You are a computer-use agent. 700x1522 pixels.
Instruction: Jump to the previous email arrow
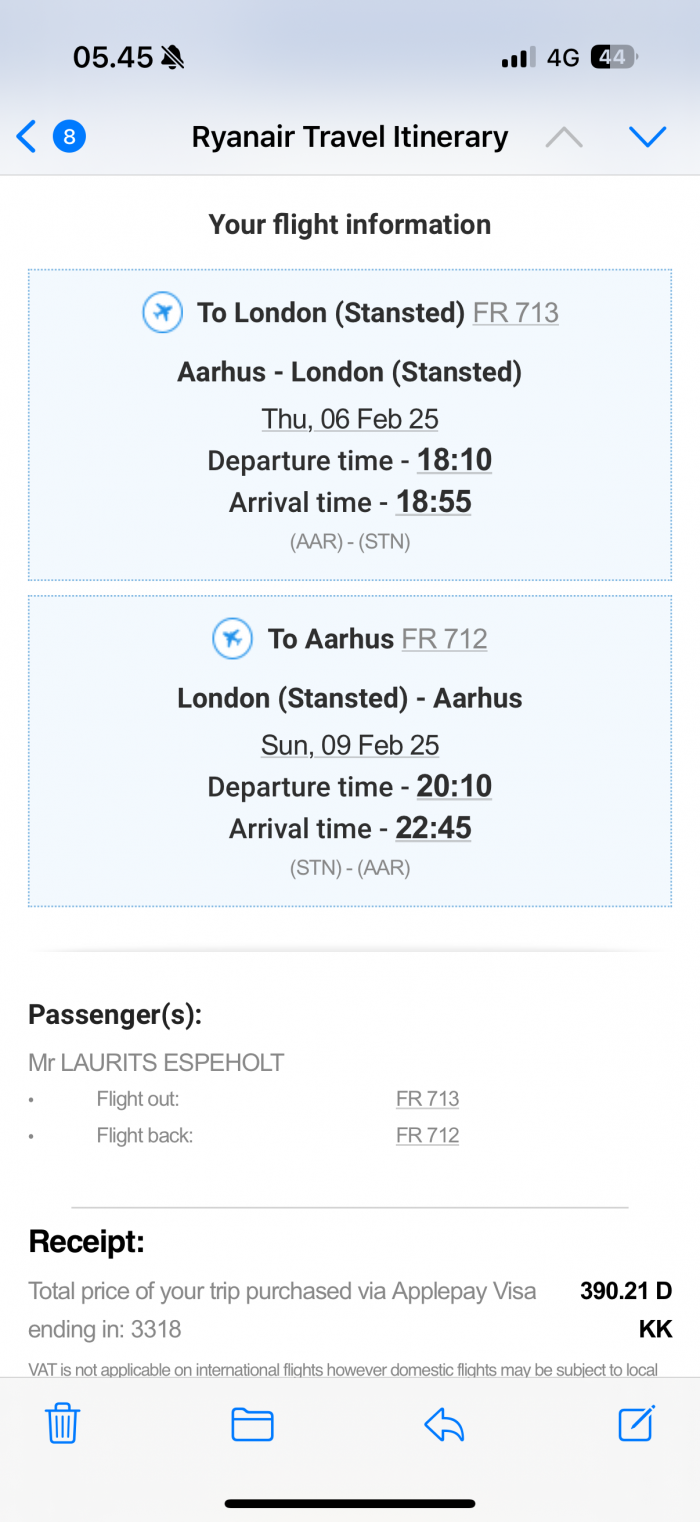click(x=564, y=137)
